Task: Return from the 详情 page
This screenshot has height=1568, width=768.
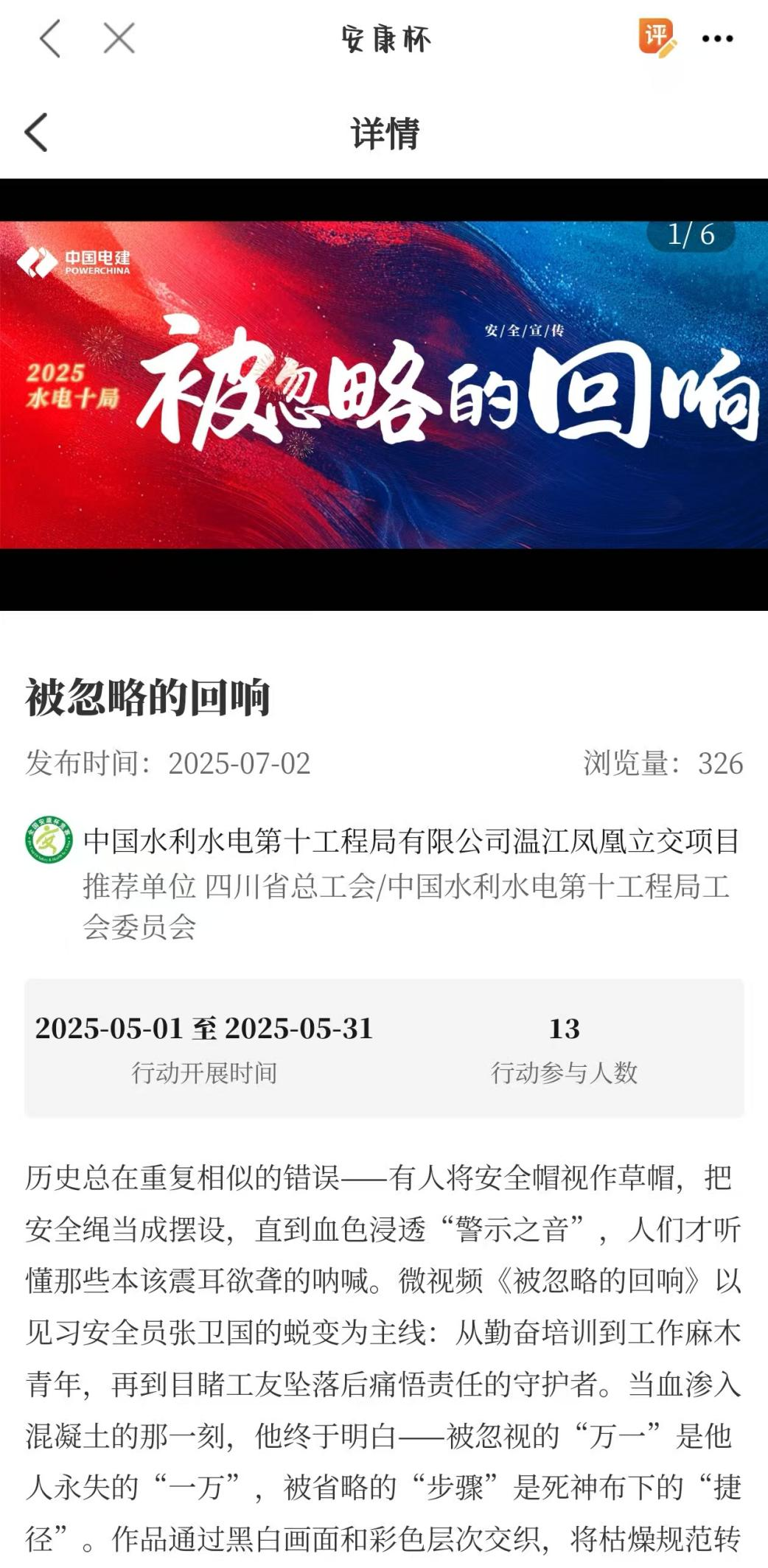Action: pos(37,133)
